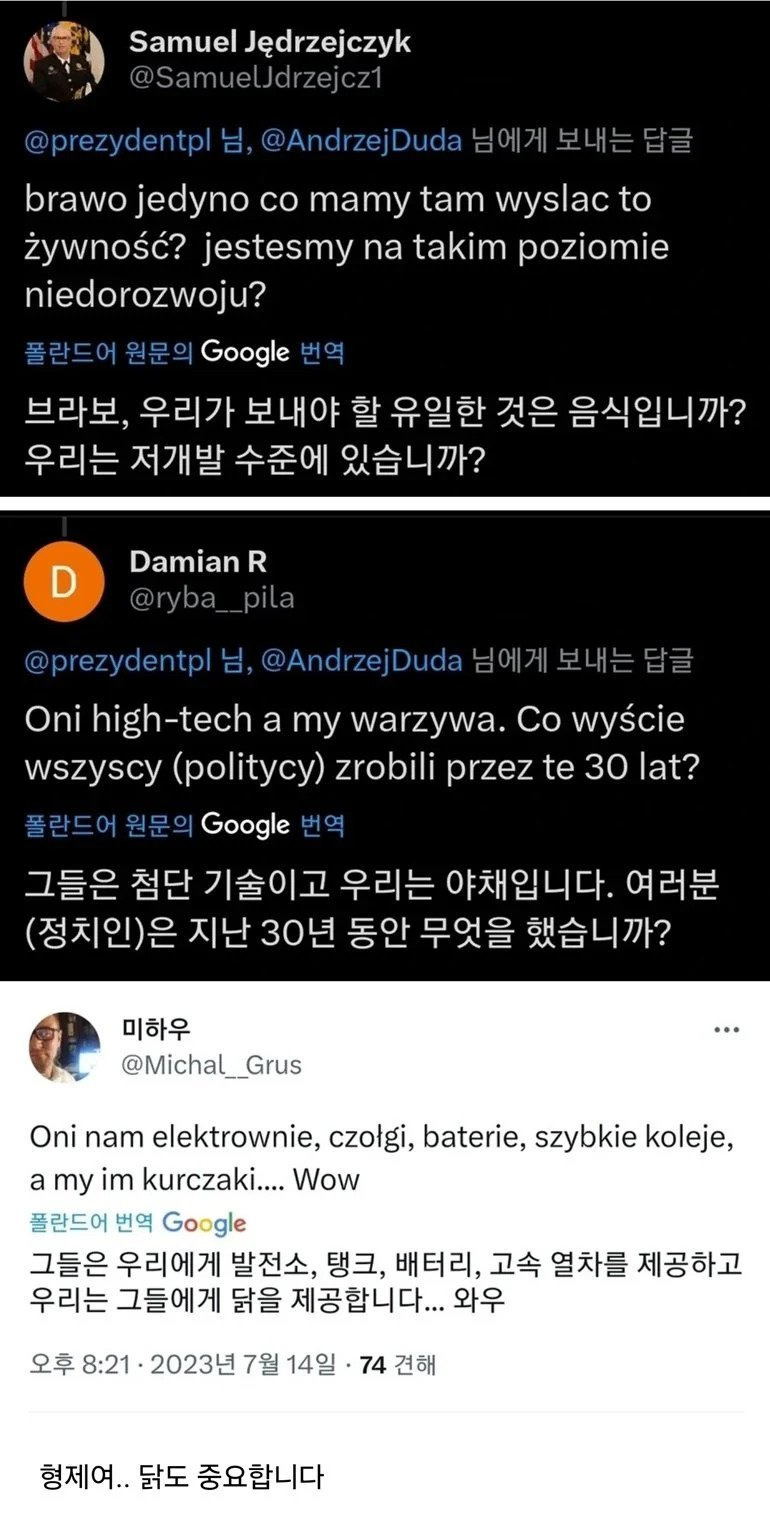Open Damian R's username

(x=200, y=561)
